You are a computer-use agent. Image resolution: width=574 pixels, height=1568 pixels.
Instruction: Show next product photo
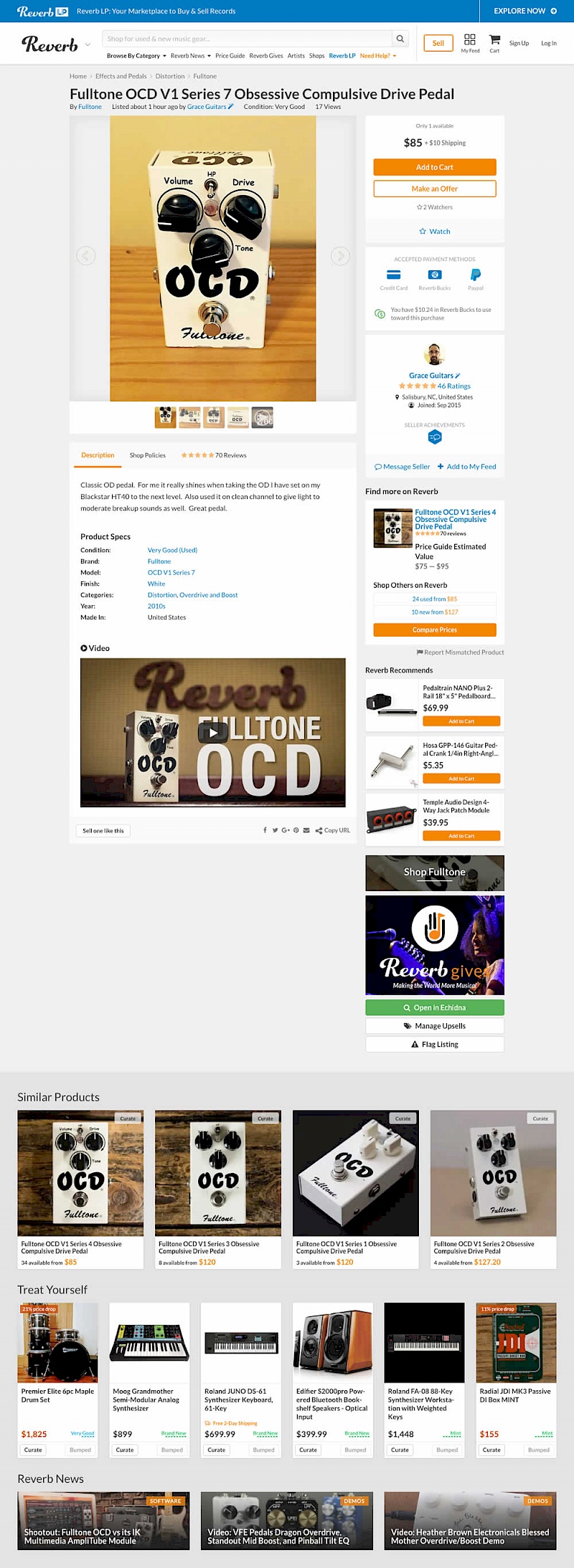[340, 256]
